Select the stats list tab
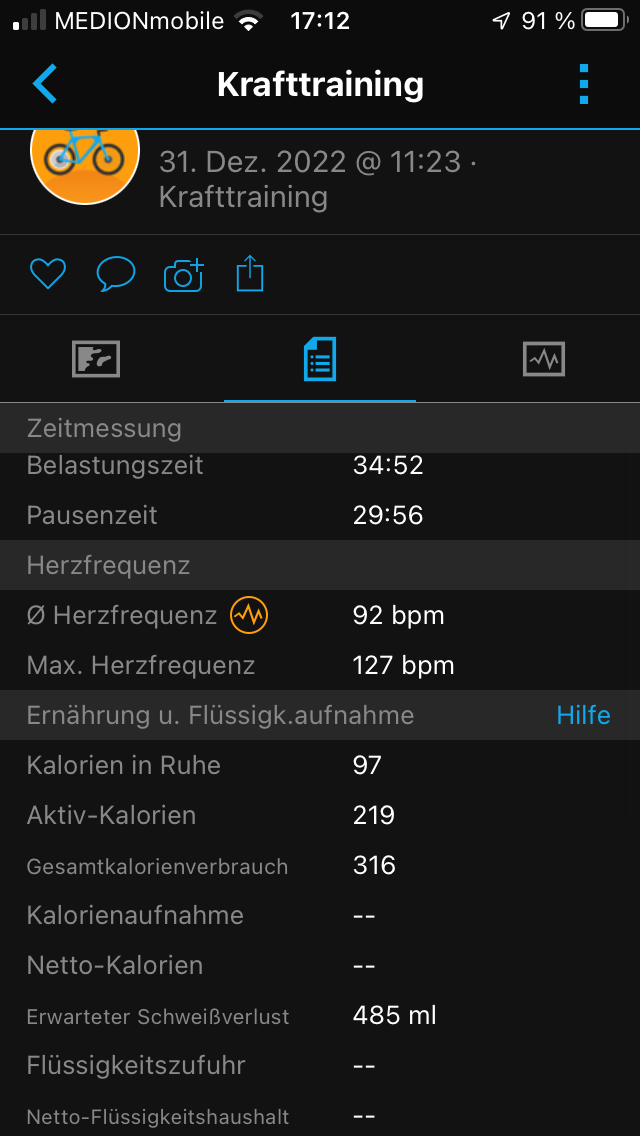 [x=320, y=359]
